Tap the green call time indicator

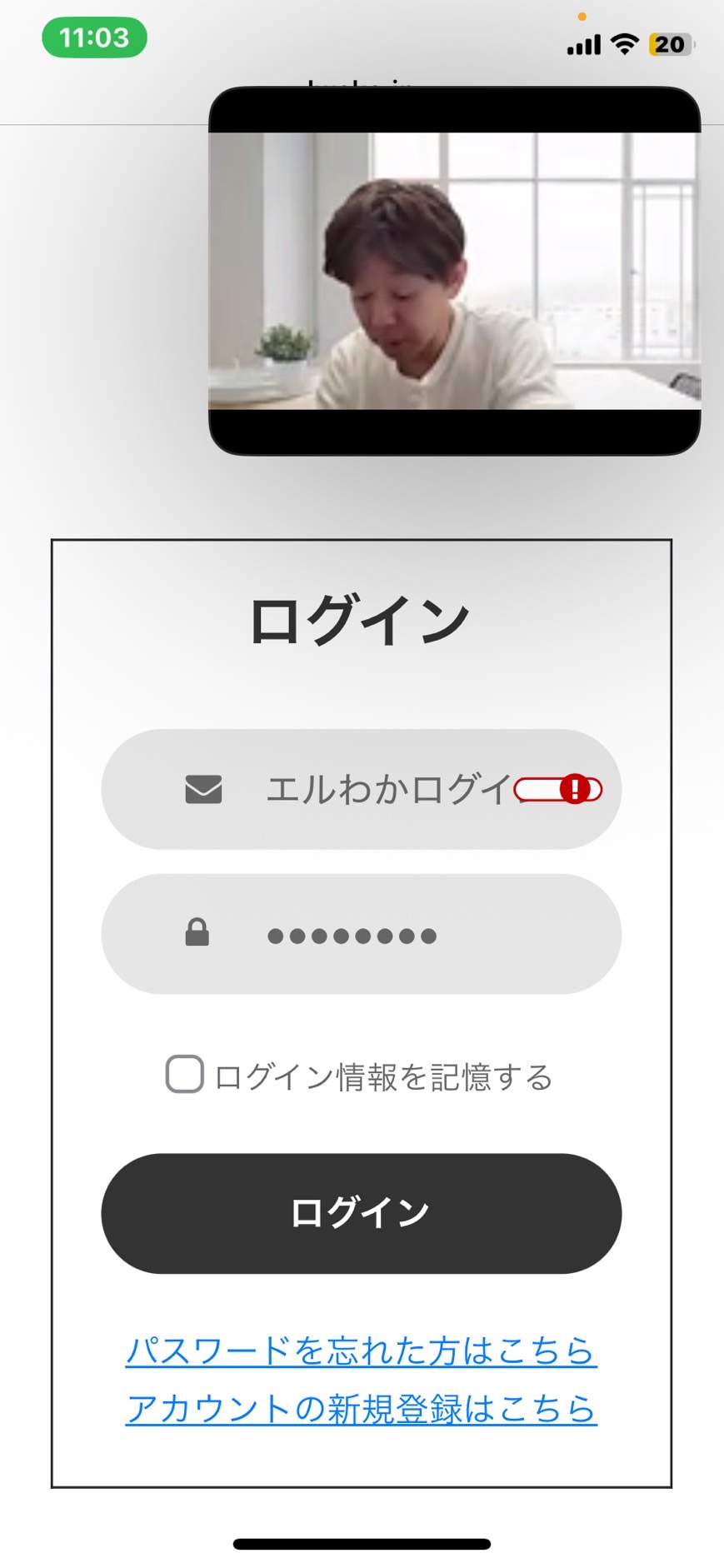[94, 37]
